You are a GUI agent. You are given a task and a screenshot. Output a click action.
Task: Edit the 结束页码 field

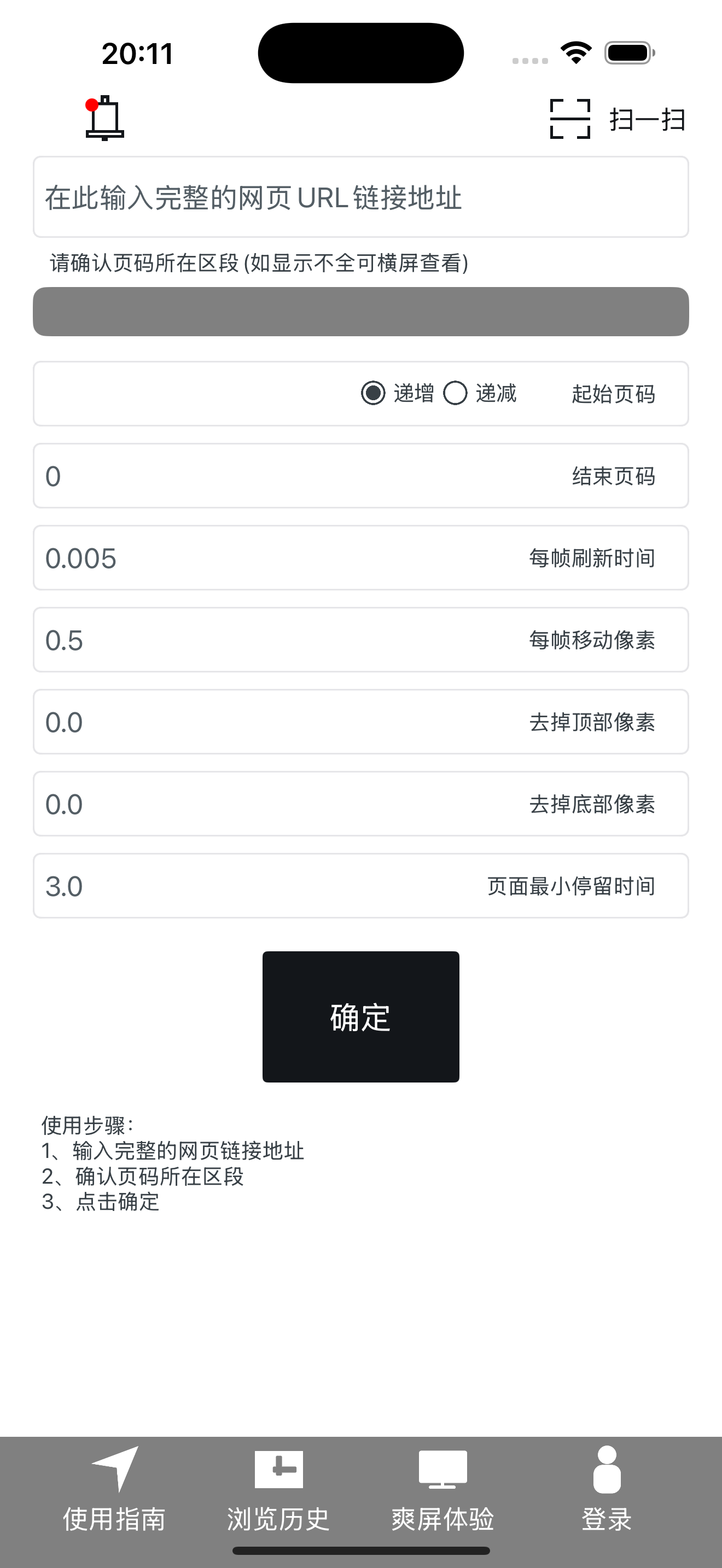coord(361,476)
